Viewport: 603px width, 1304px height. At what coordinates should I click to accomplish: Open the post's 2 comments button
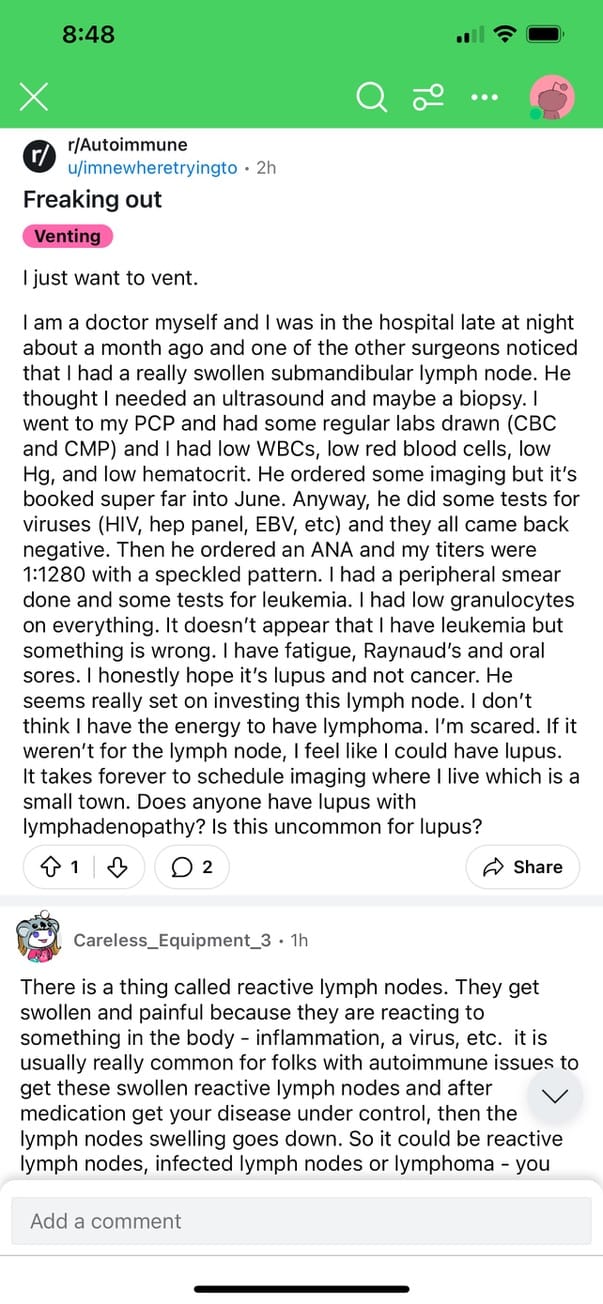(192, 867)
